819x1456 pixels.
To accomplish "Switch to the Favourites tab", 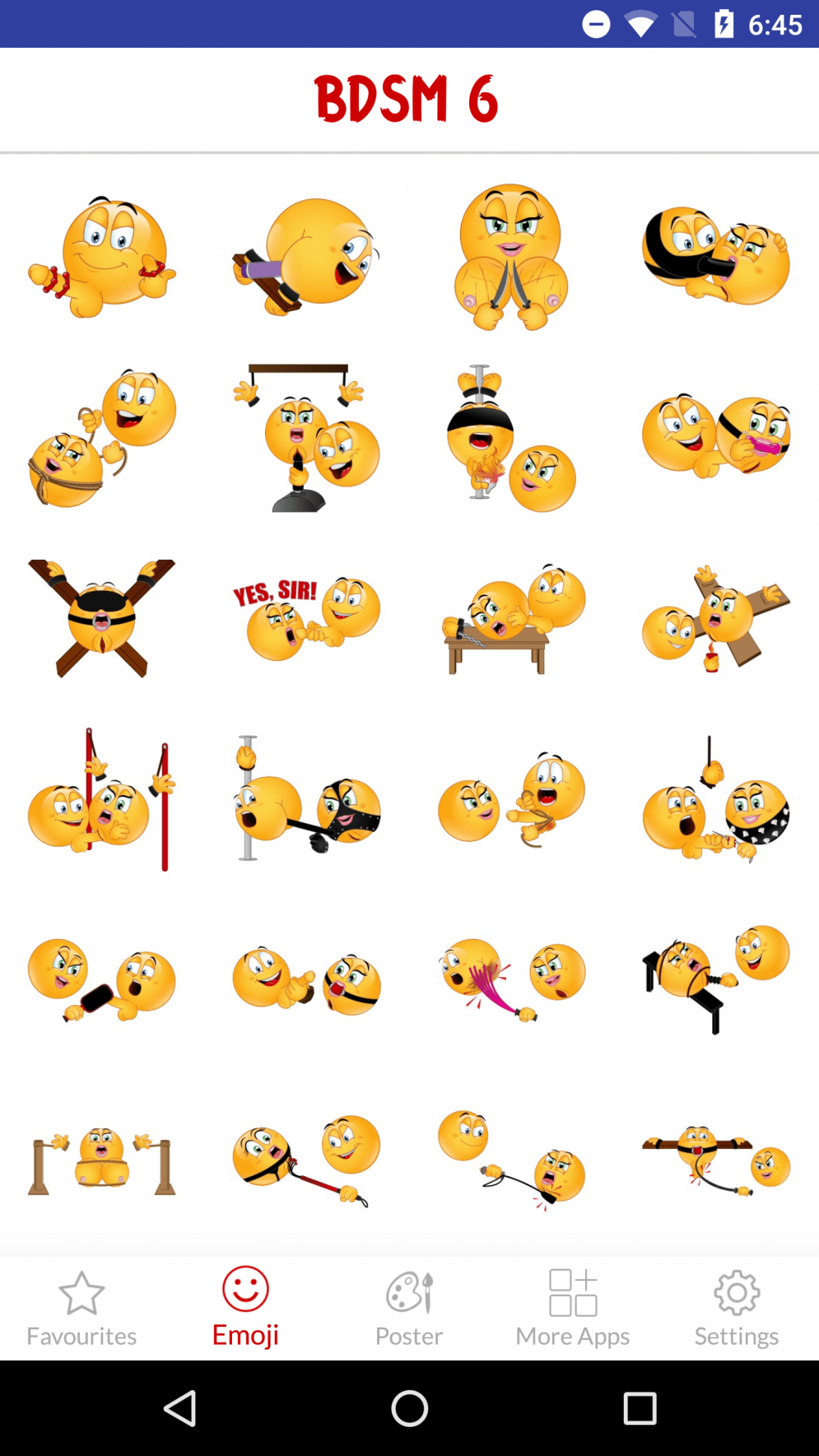I will pyautogui.click(x=81, y=1309).
